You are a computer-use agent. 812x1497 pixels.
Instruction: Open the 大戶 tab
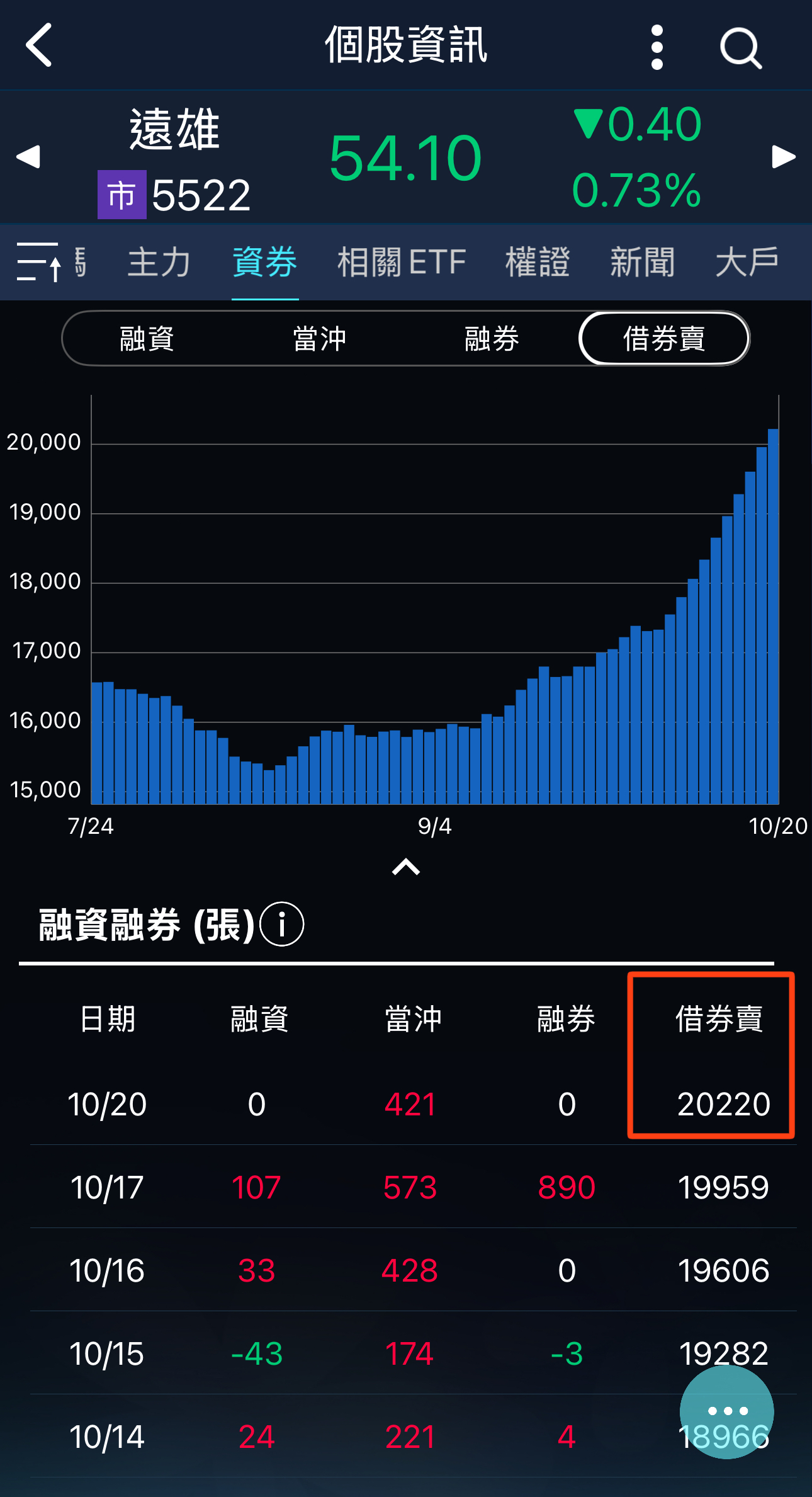[747, 262]
